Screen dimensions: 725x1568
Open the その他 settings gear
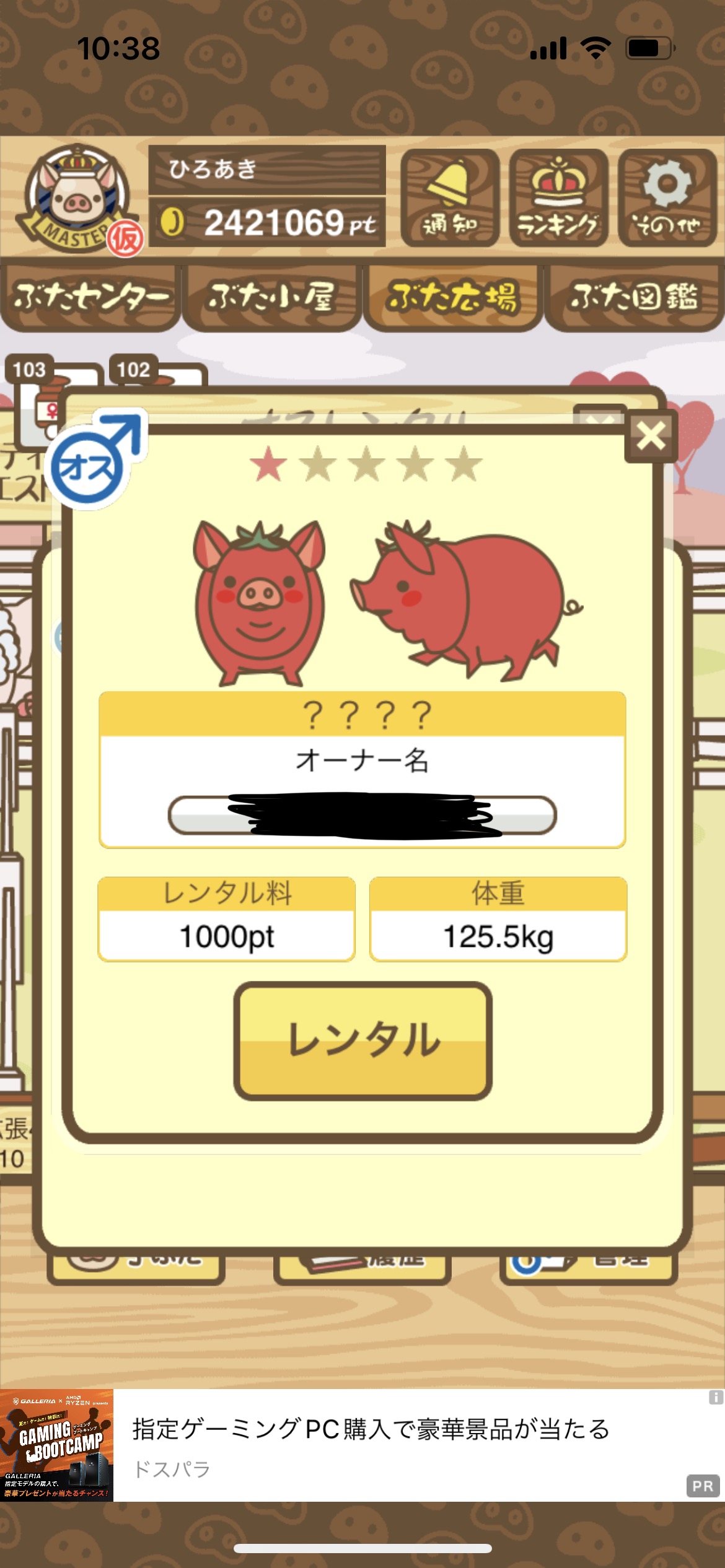click(667, 198)
